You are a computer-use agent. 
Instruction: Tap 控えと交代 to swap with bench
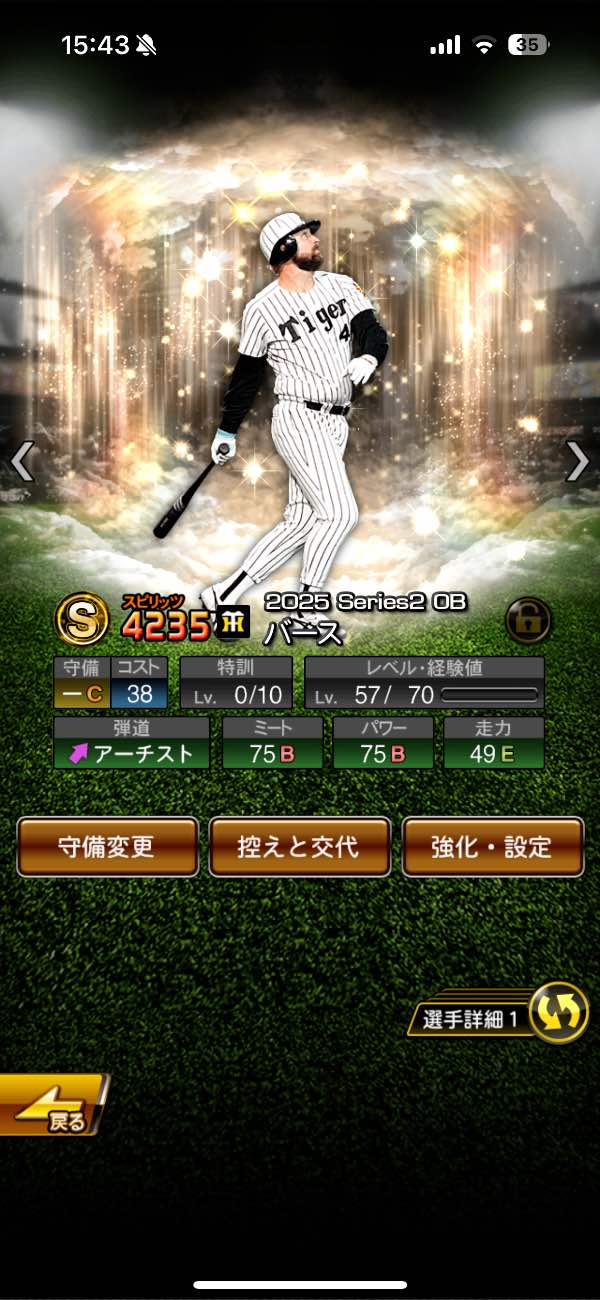pos(299,846)
